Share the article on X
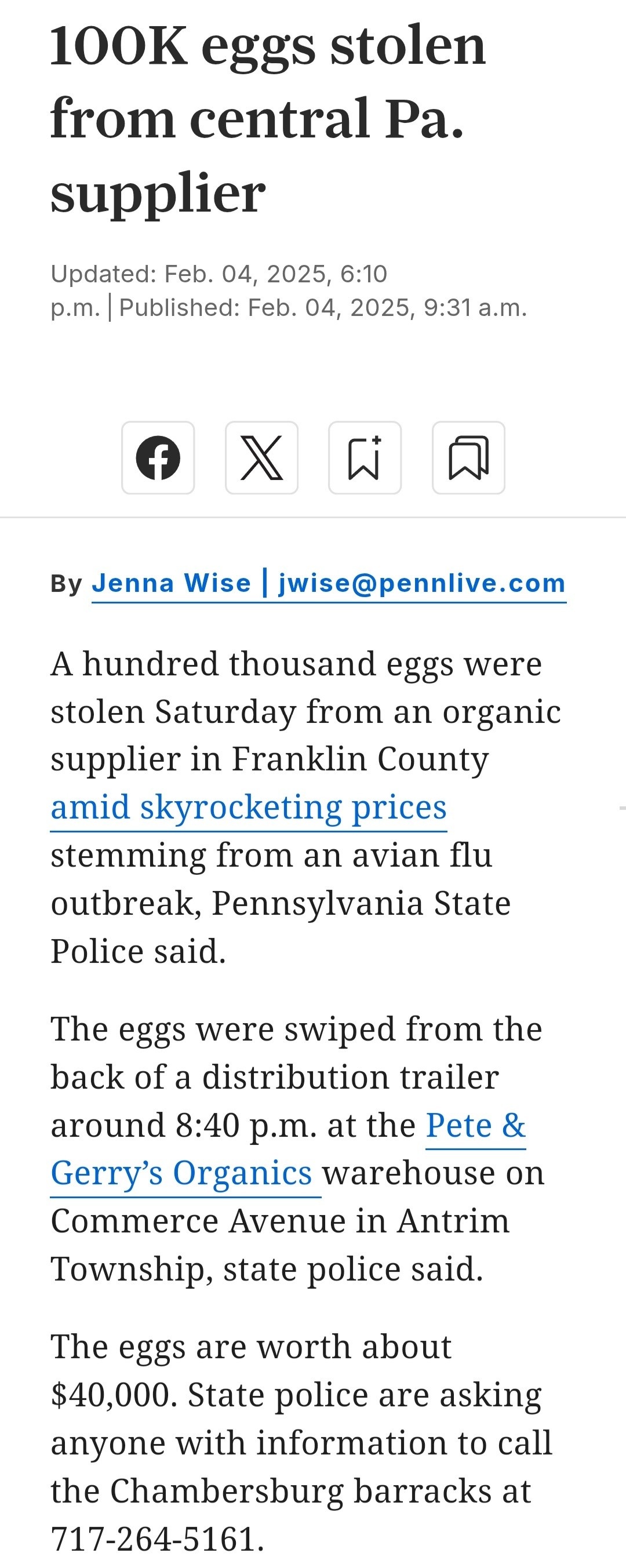The width and height of the screenshot is (626, 1568). coord(261,458)
